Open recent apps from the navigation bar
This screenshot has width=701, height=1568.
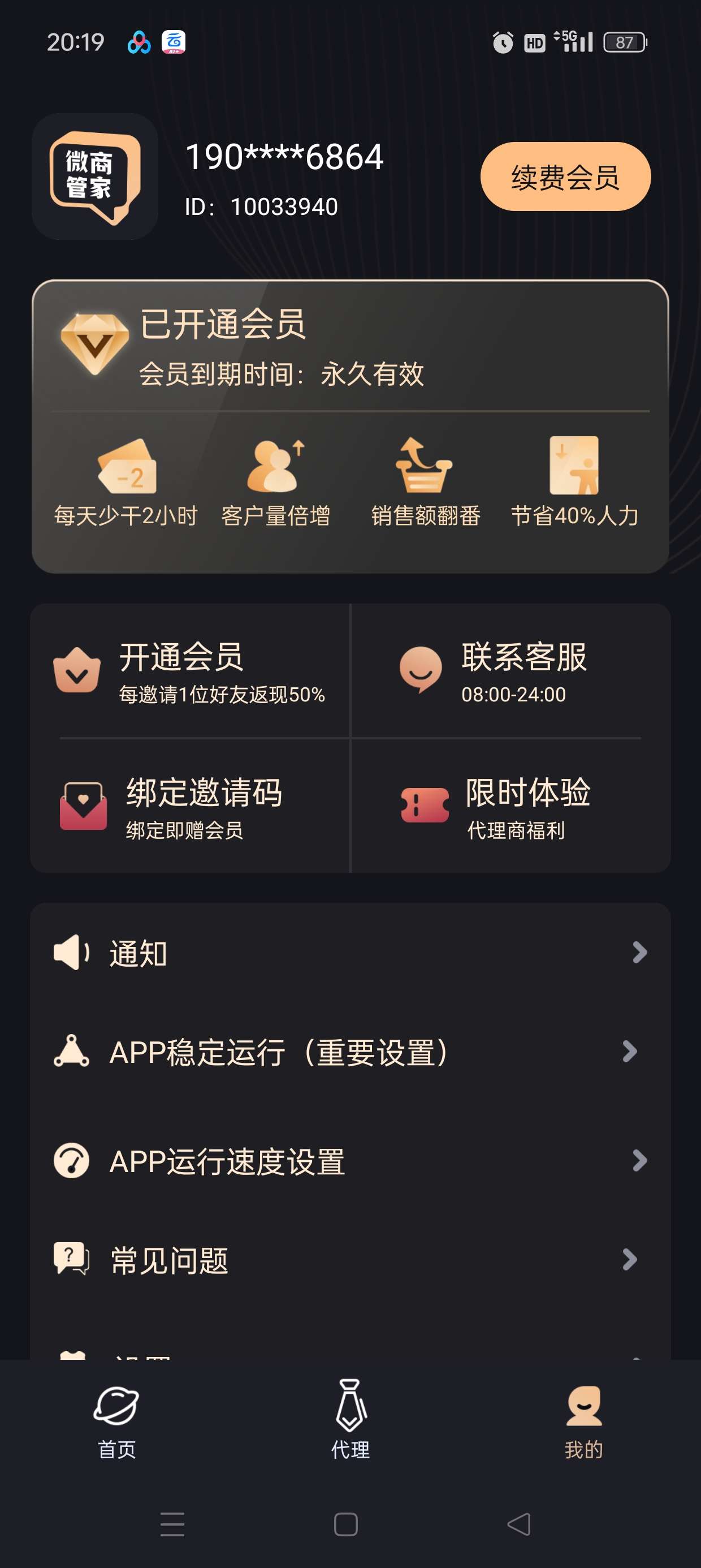coord(172,1524)
